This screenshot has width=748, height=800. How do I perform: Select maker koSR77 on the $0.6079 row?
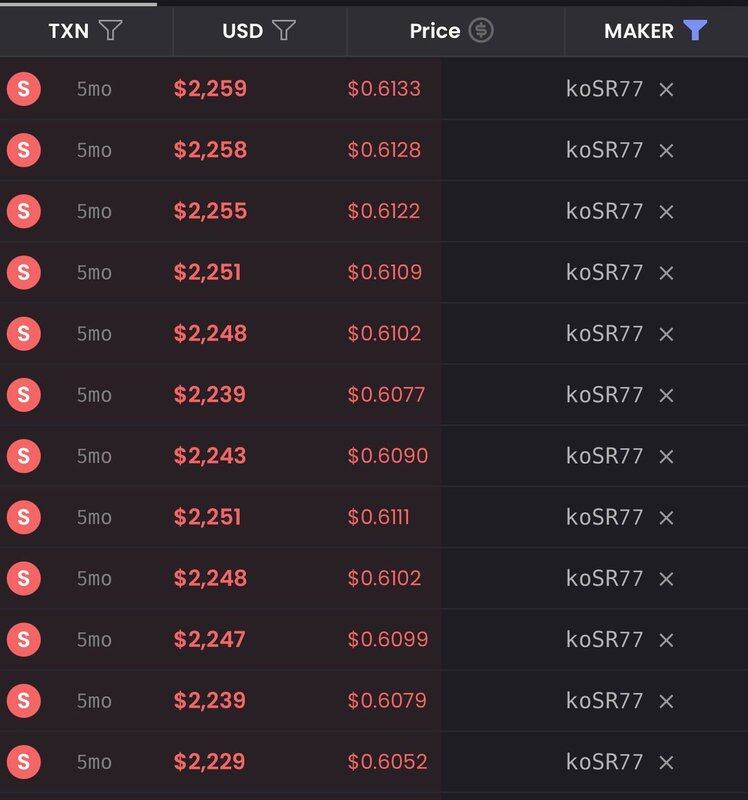click(x=604, y=700)
